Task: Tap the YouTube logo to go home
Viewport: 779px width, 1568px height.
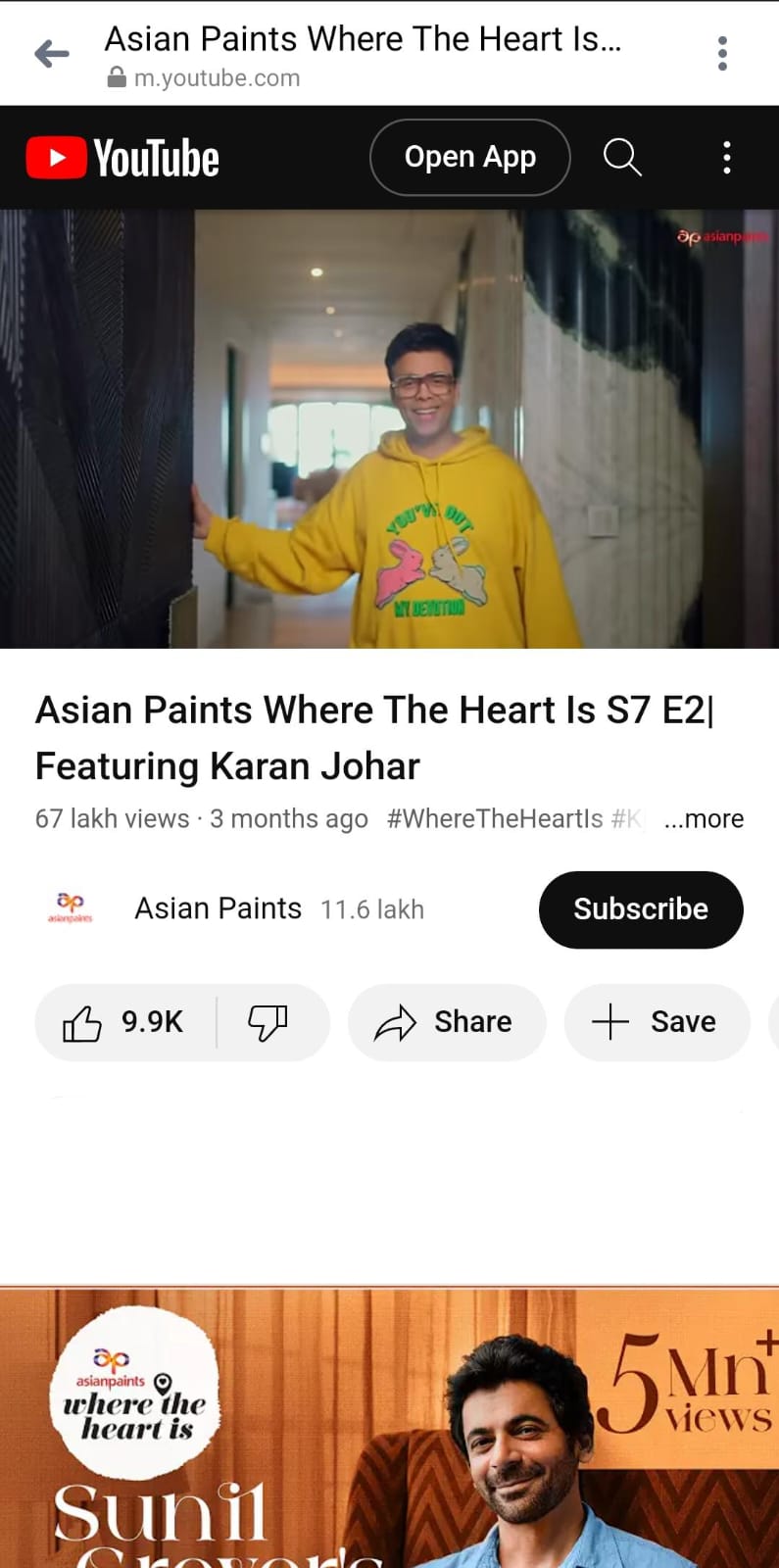Action: pyautogui.click(x=122, y=158)
